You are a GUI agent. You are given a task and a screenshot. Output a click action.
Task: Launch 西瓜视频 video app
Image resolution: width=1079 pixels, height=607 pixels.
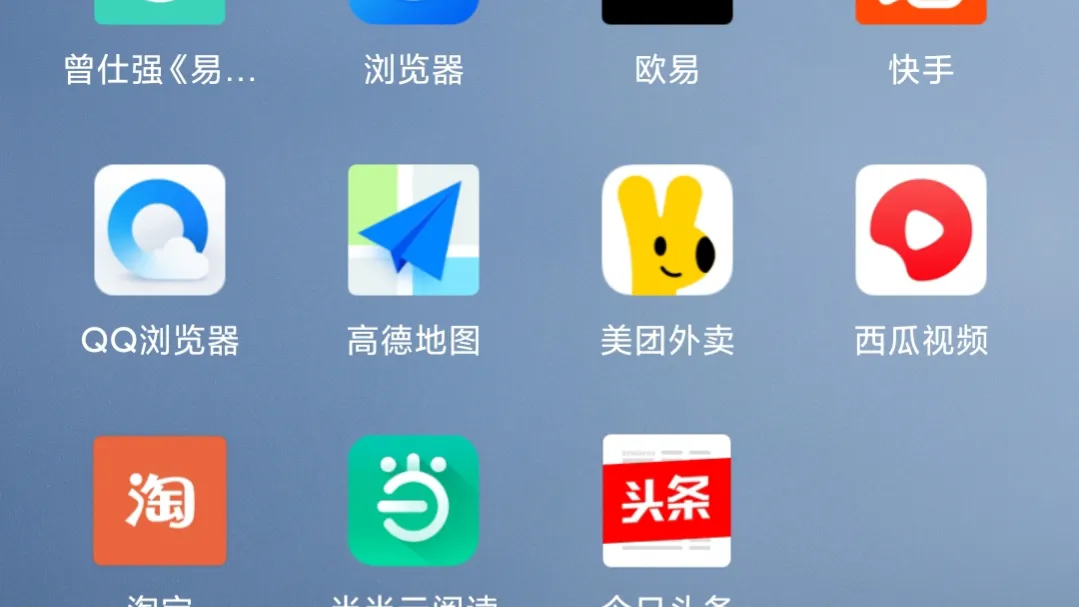(x=921, y=230)
